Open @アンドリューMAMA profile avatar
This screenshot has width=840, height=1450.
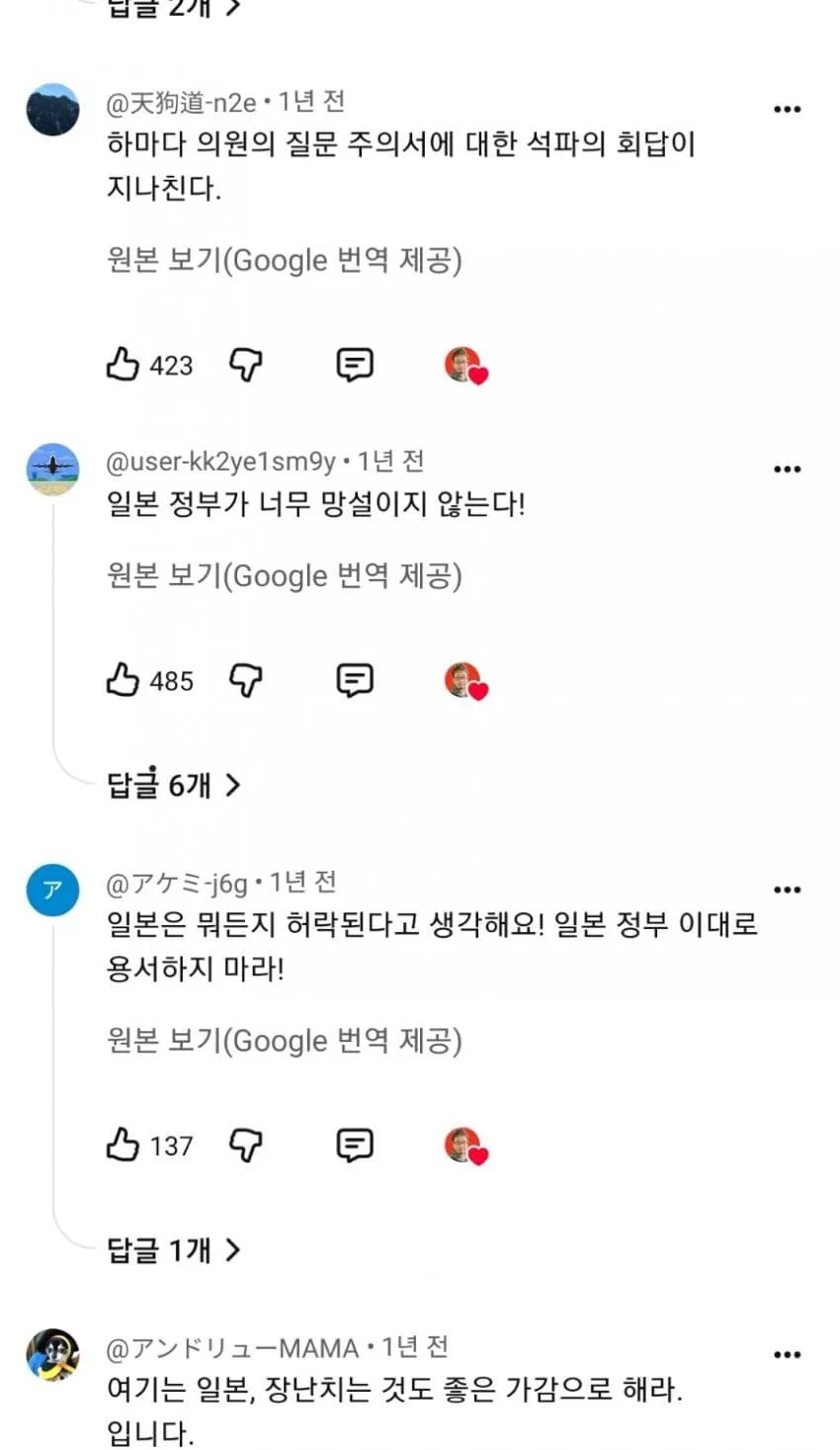pyautogui.click(x=52, y=1355)
